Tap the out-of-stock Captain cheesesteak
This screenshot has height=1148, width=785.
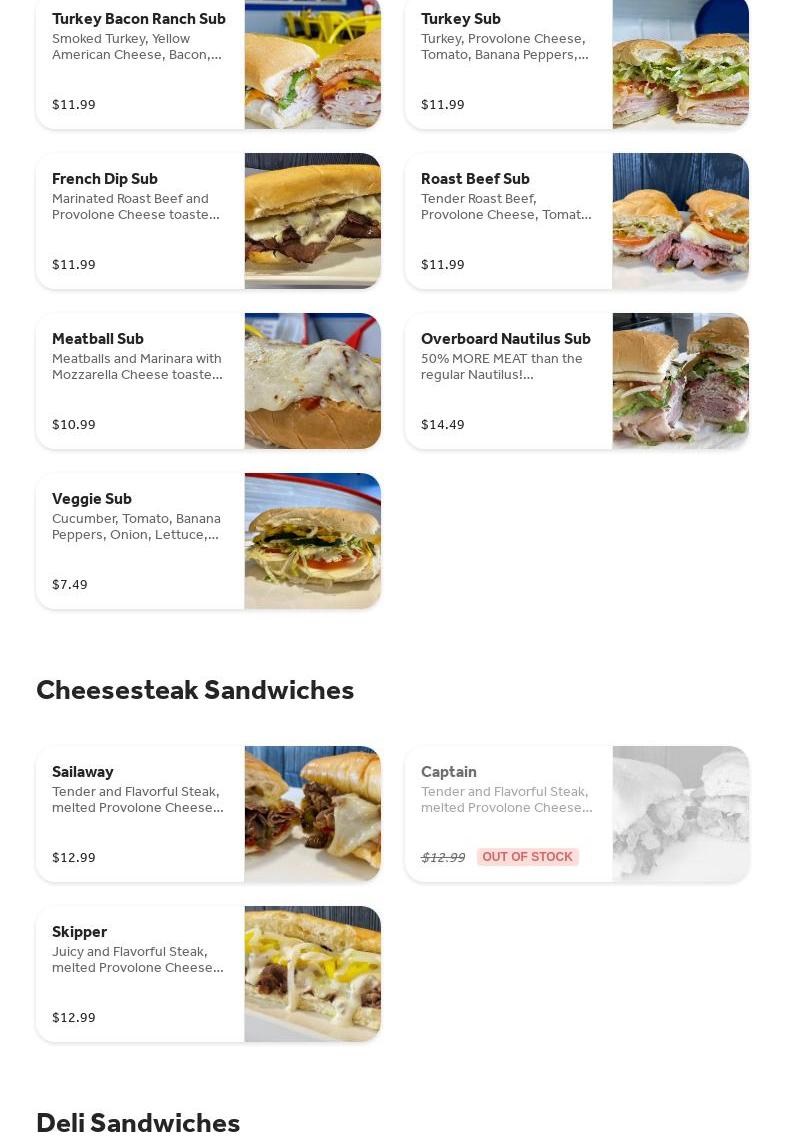pyautogui.click(x=576, y=814)
